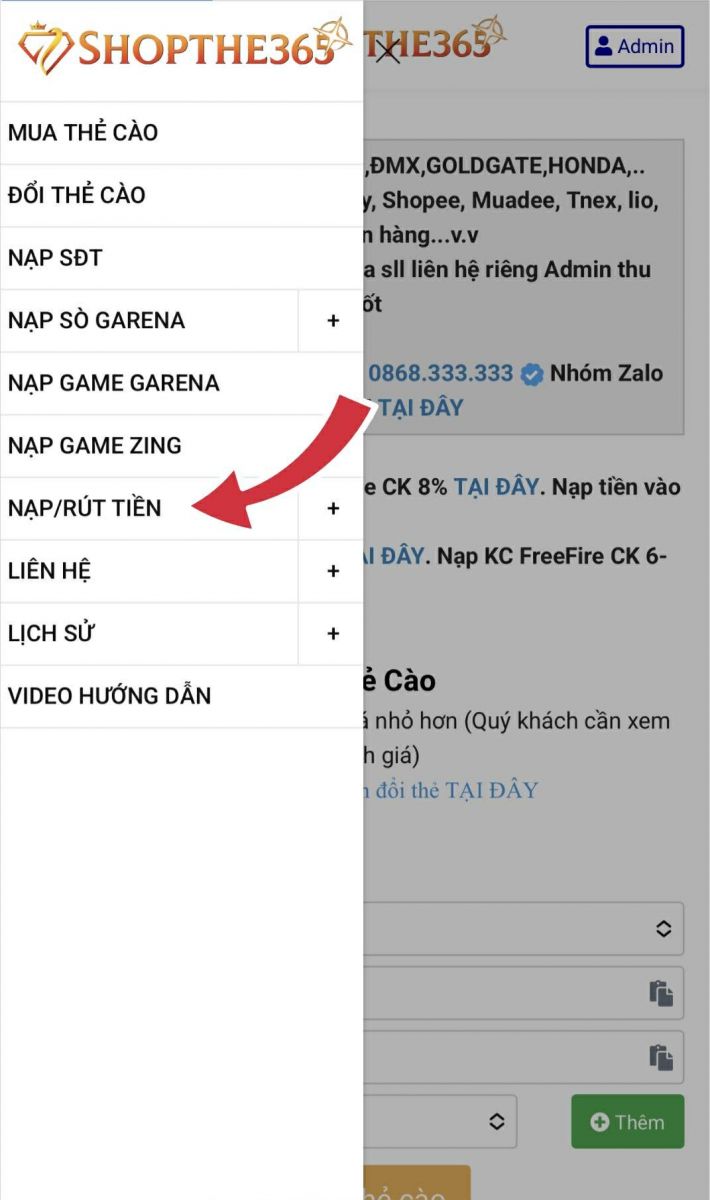Image resolution: width=710 pixels, height=1200 pixels.
Task: Expand the NẠP/RÚT TIỀN submenu
Action: pos(332,508)
